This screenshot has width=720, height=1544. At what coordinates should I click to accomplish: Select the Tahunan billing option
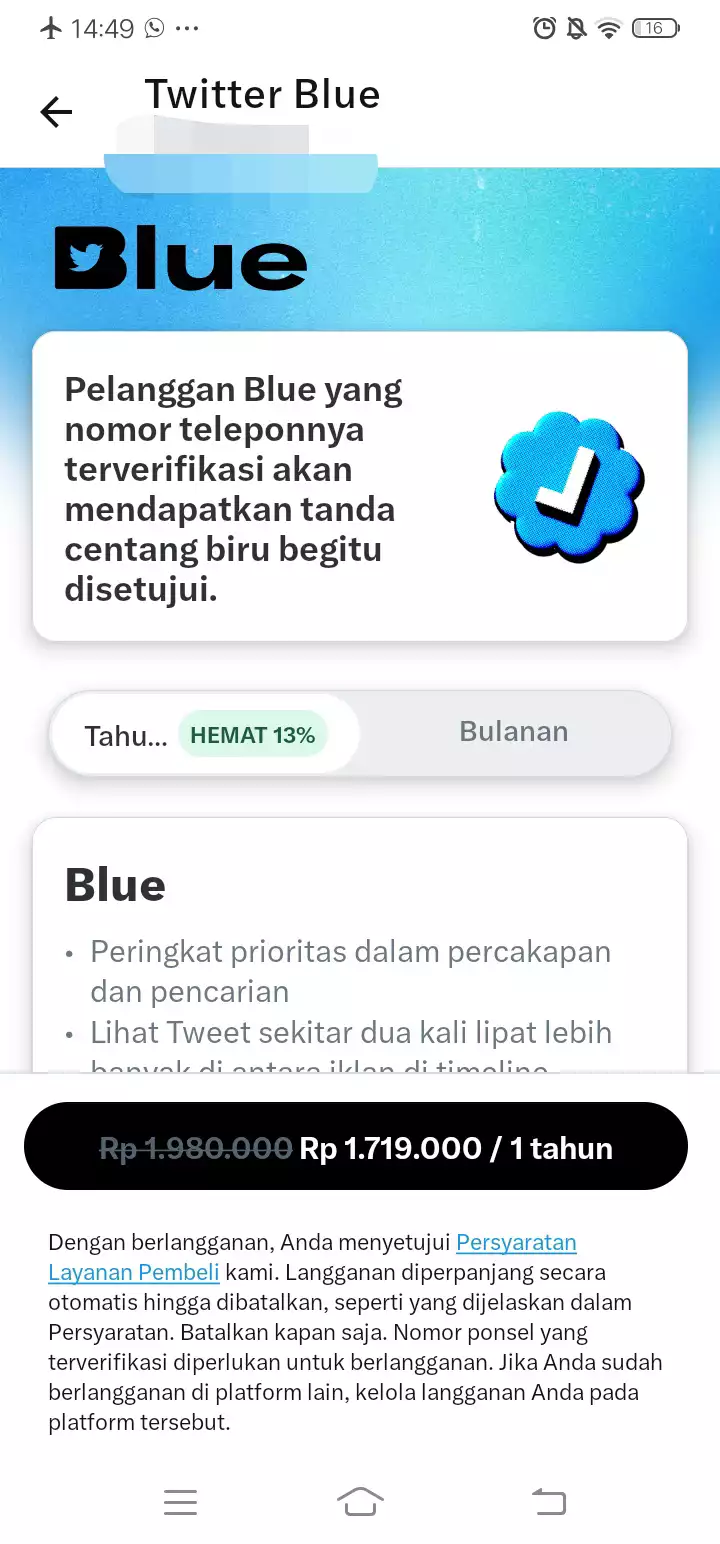pyautogui.click(x=203, y=735)
